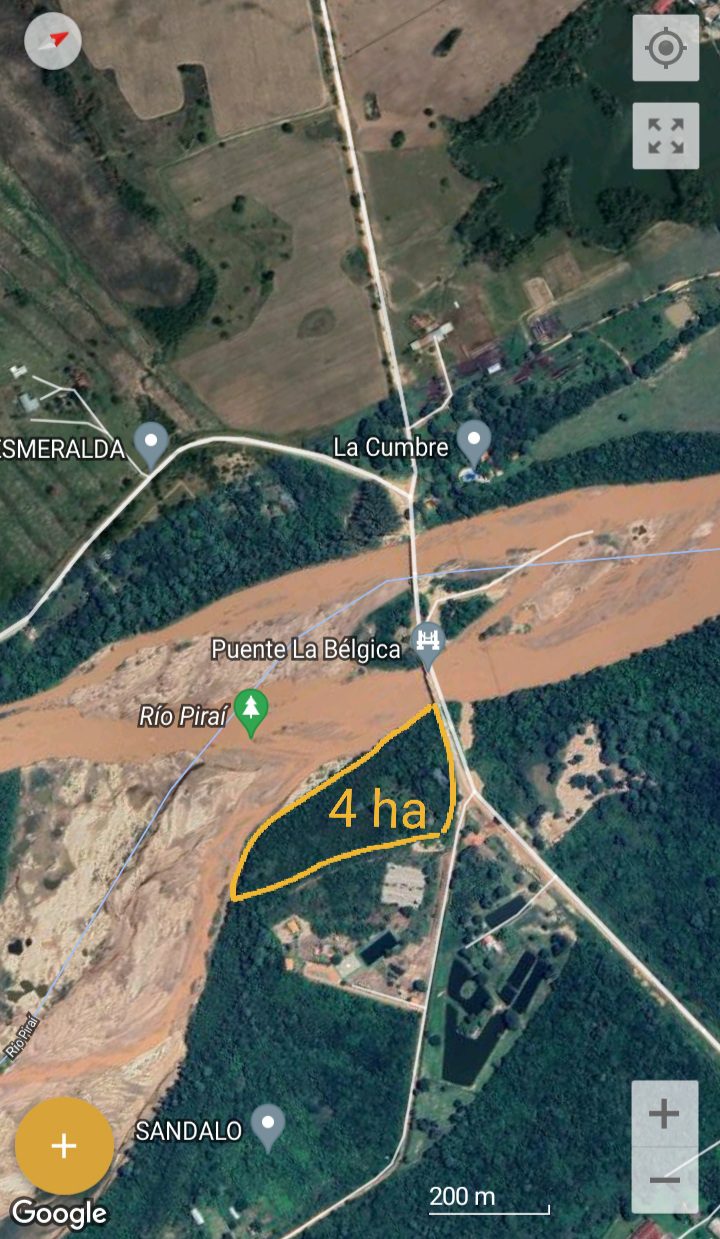
Task: Select the SANDALO location pin
Action: point(267,1126)
